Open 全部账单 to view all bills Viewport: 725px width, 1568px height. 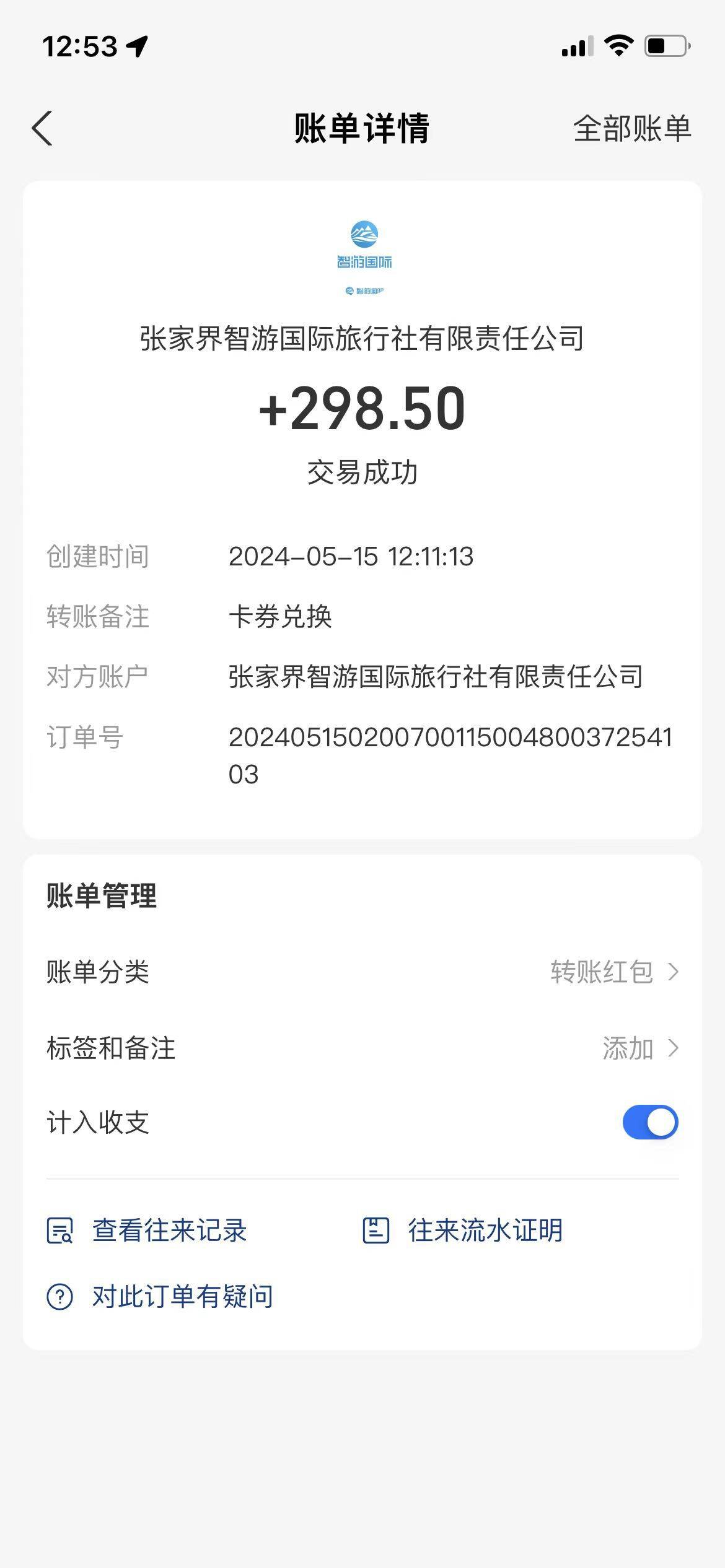[631, 129]
